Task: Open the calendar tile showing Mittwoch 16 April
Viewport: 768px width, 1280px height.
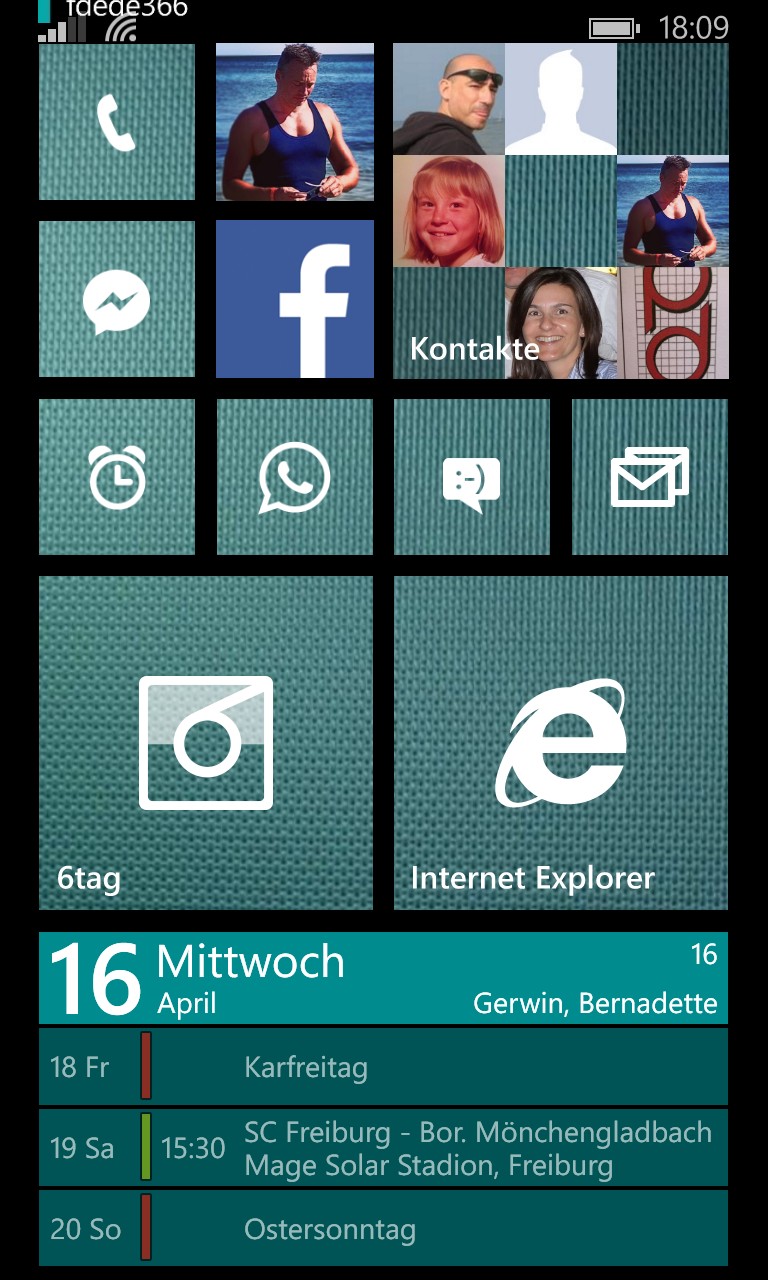Action: coord(384,1100)
